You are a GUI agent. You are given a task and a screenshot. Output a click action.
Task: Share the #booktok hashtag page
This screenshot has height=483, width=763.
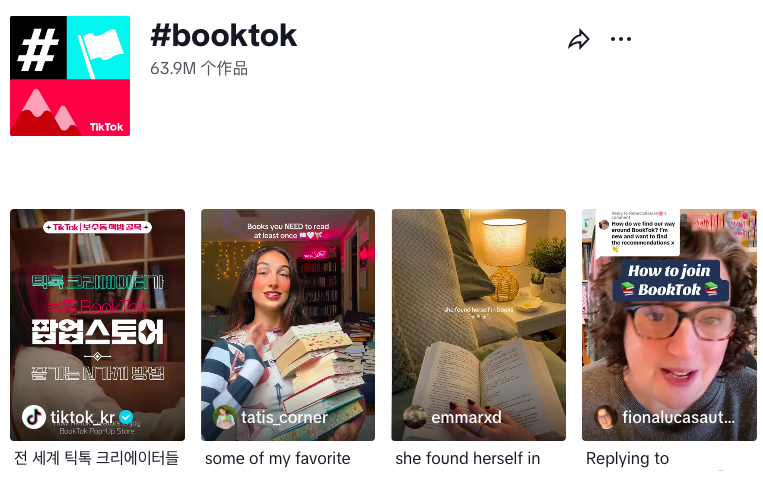[578, 40]
